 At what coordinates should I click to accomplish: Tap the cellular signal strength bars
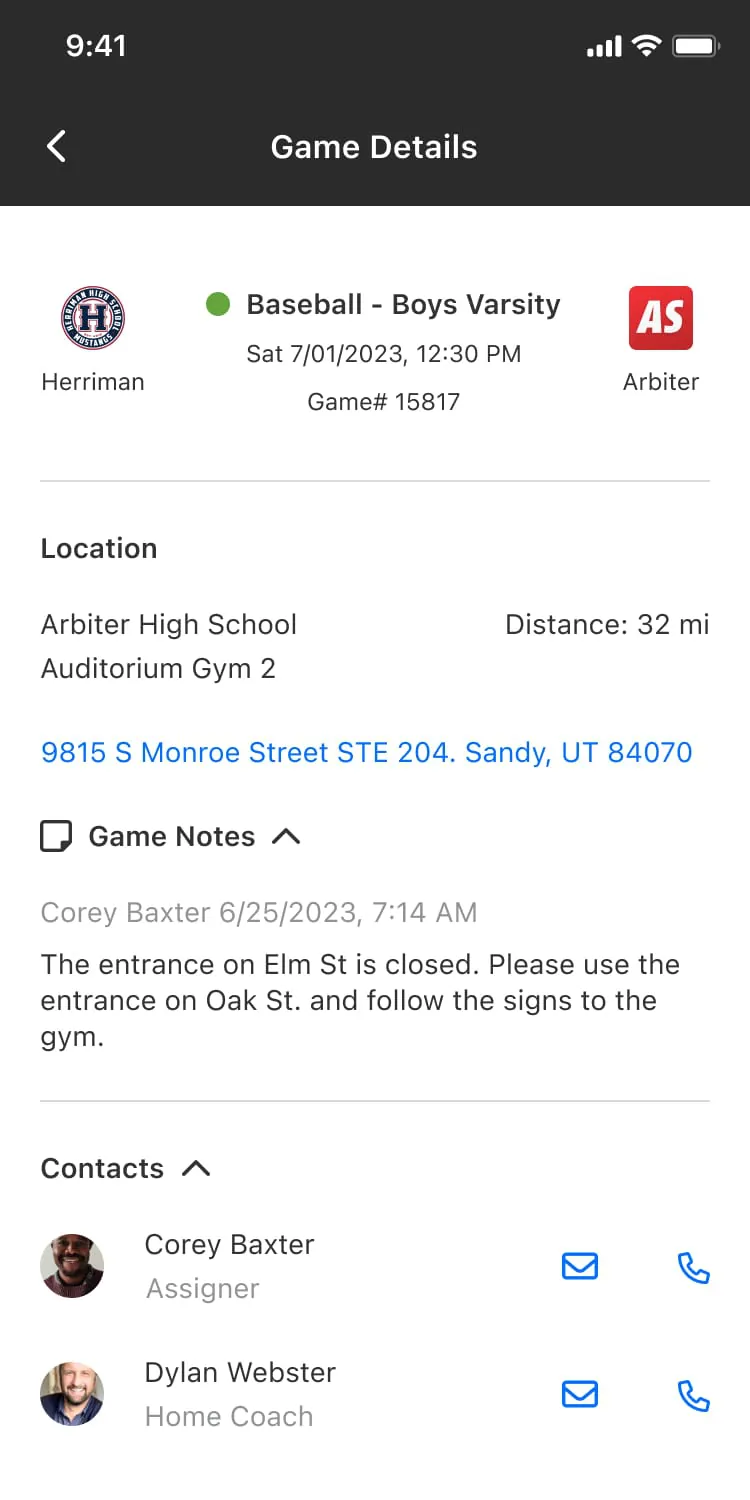click(x=602, y=44)
